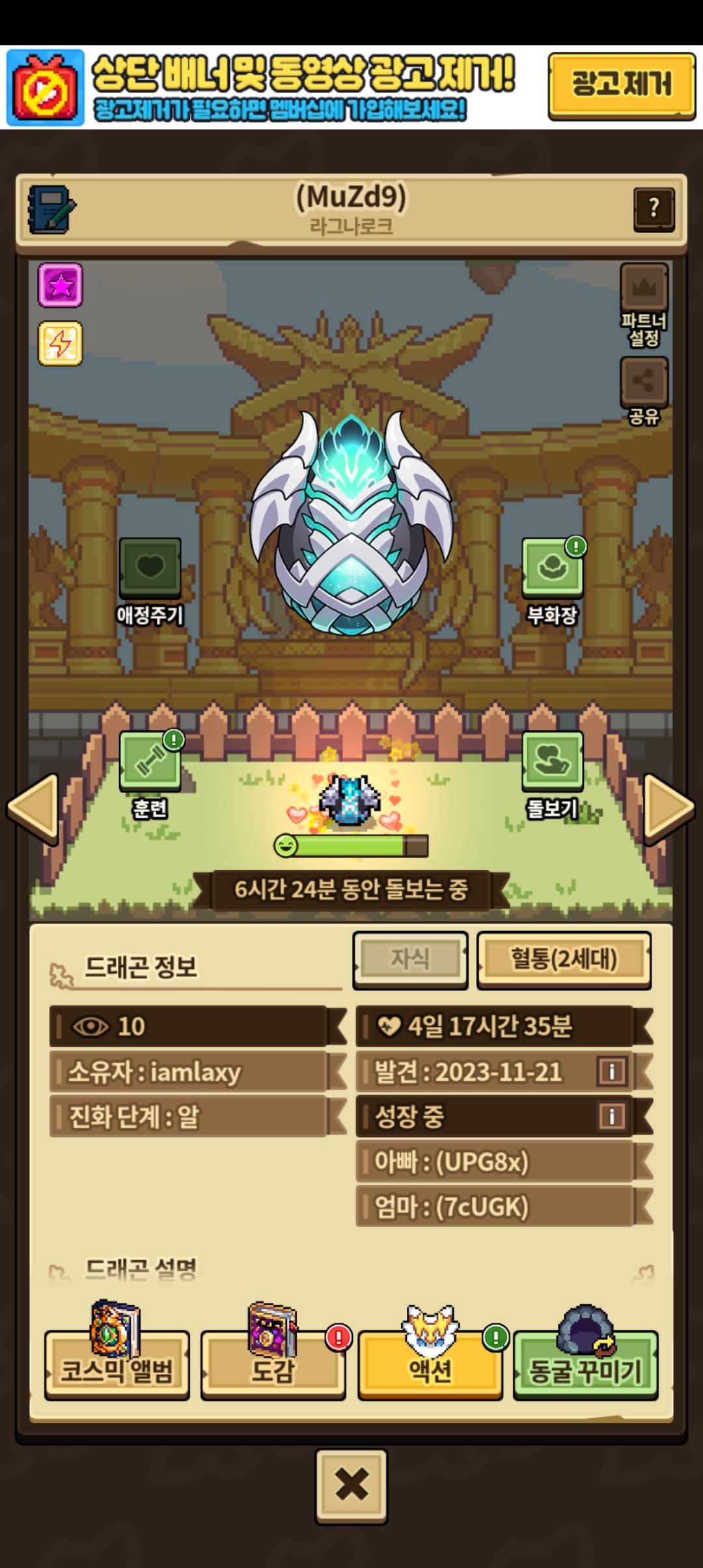The width and height of the screenshot is (703, 1568).
Task: Open the 도감 encyclopedia
Action: pos(273,1354)
